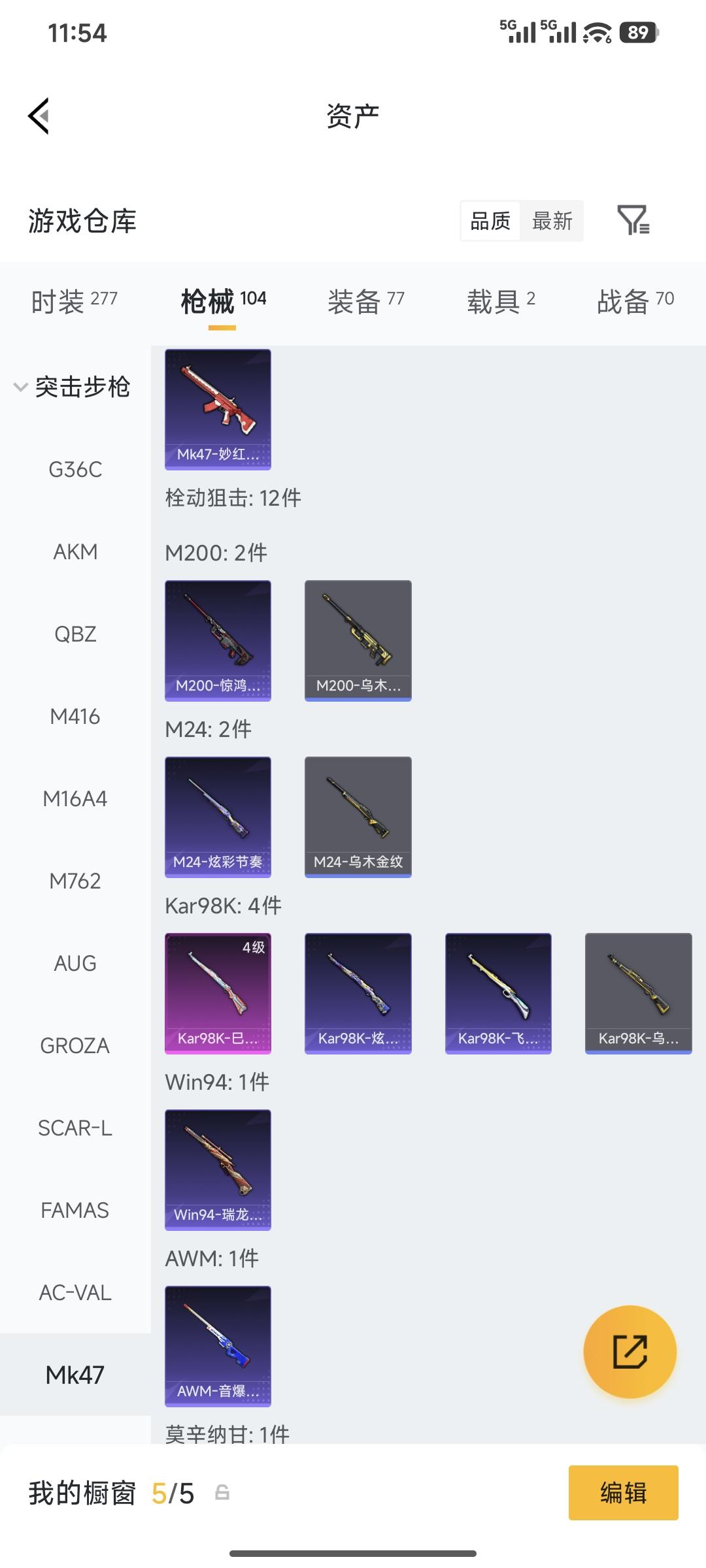706x1568 pixels.
Task: View the Win94-瑞龙 skin
Action: (x=218, y=1169)
